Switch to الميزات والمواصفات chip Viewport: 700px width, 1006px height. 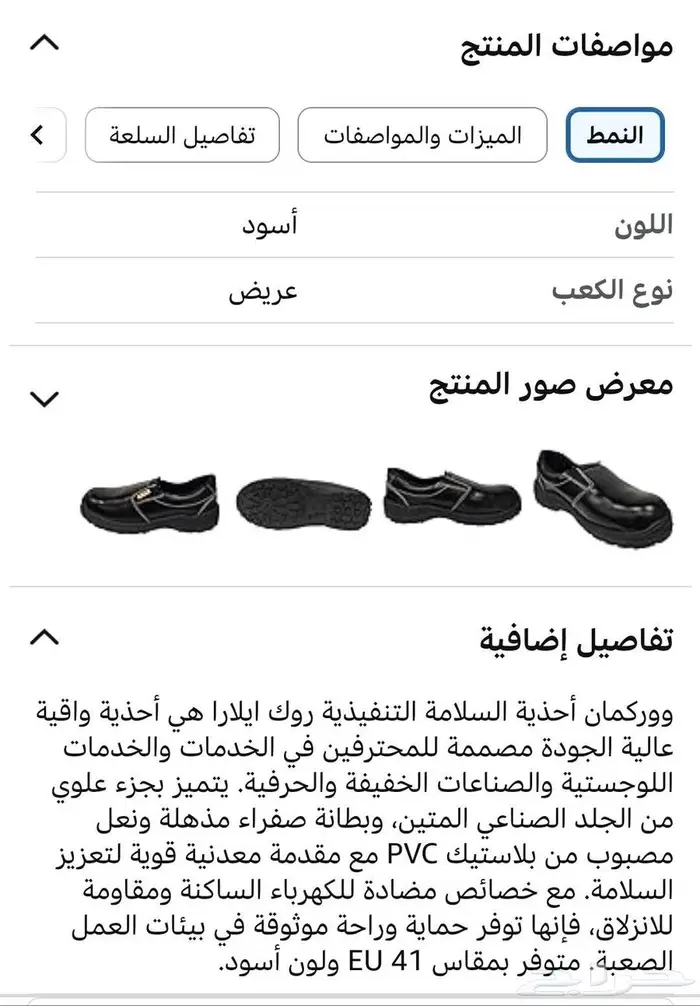(x=422, y=135)
